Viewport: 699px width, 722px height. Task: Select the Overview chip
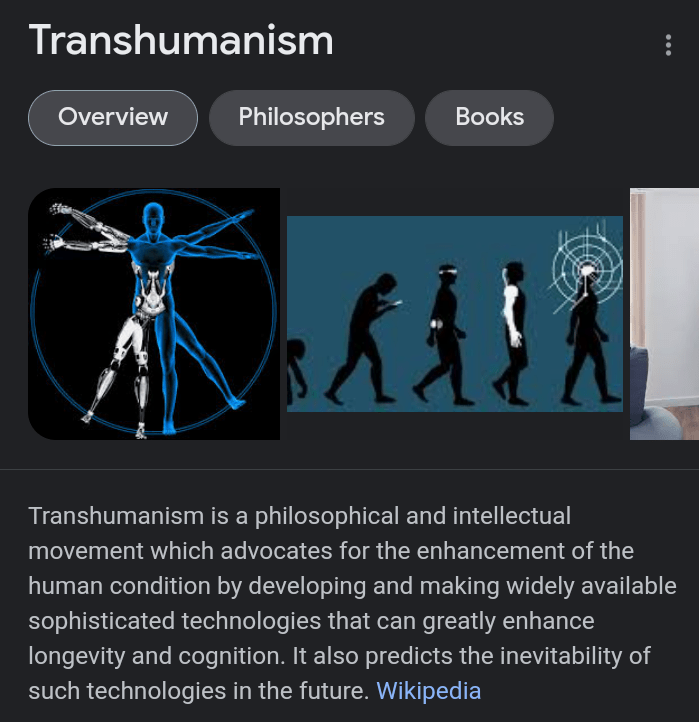coord(113,117)
